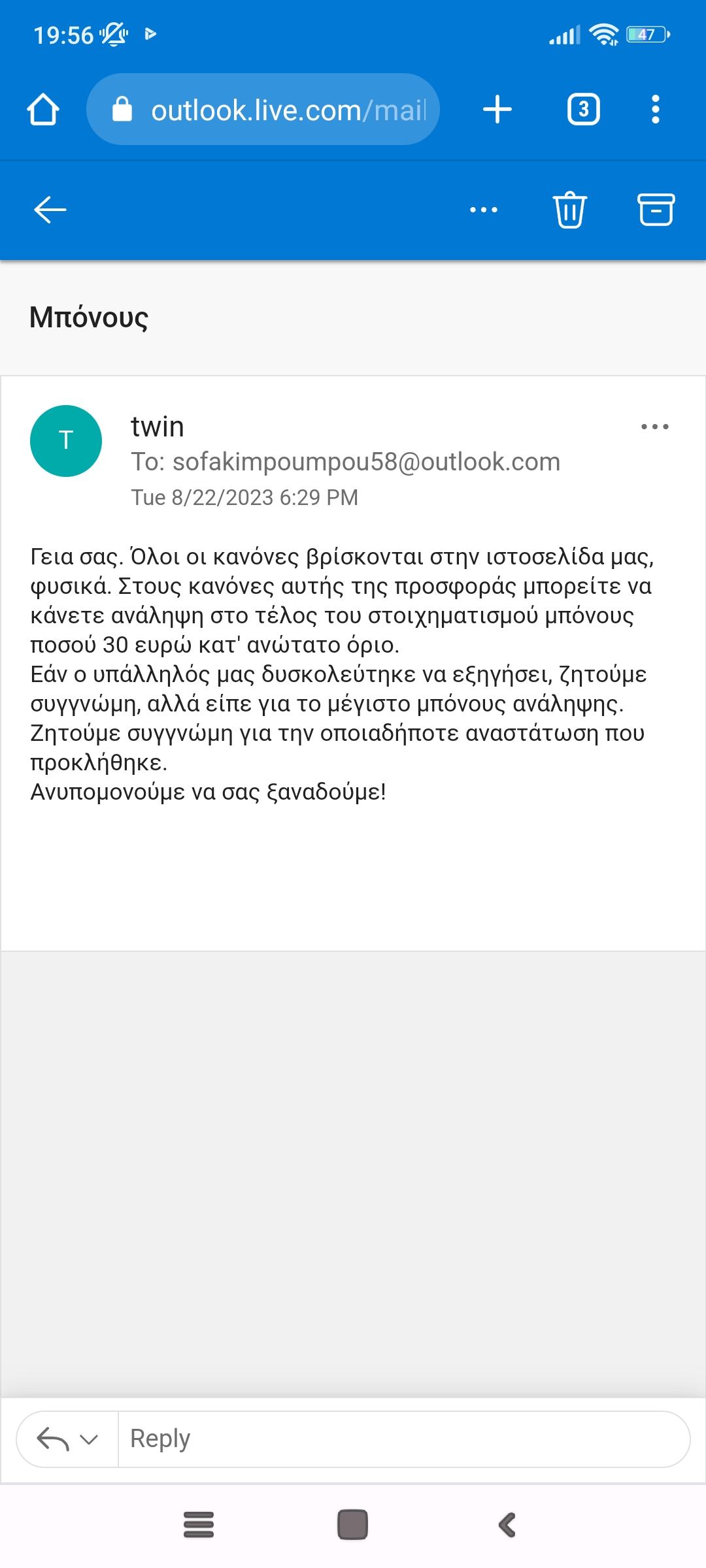The height and width of the screenshot is (1568, 706).
Task: Archive the Μπόνους email
Action: coord(657,209)
